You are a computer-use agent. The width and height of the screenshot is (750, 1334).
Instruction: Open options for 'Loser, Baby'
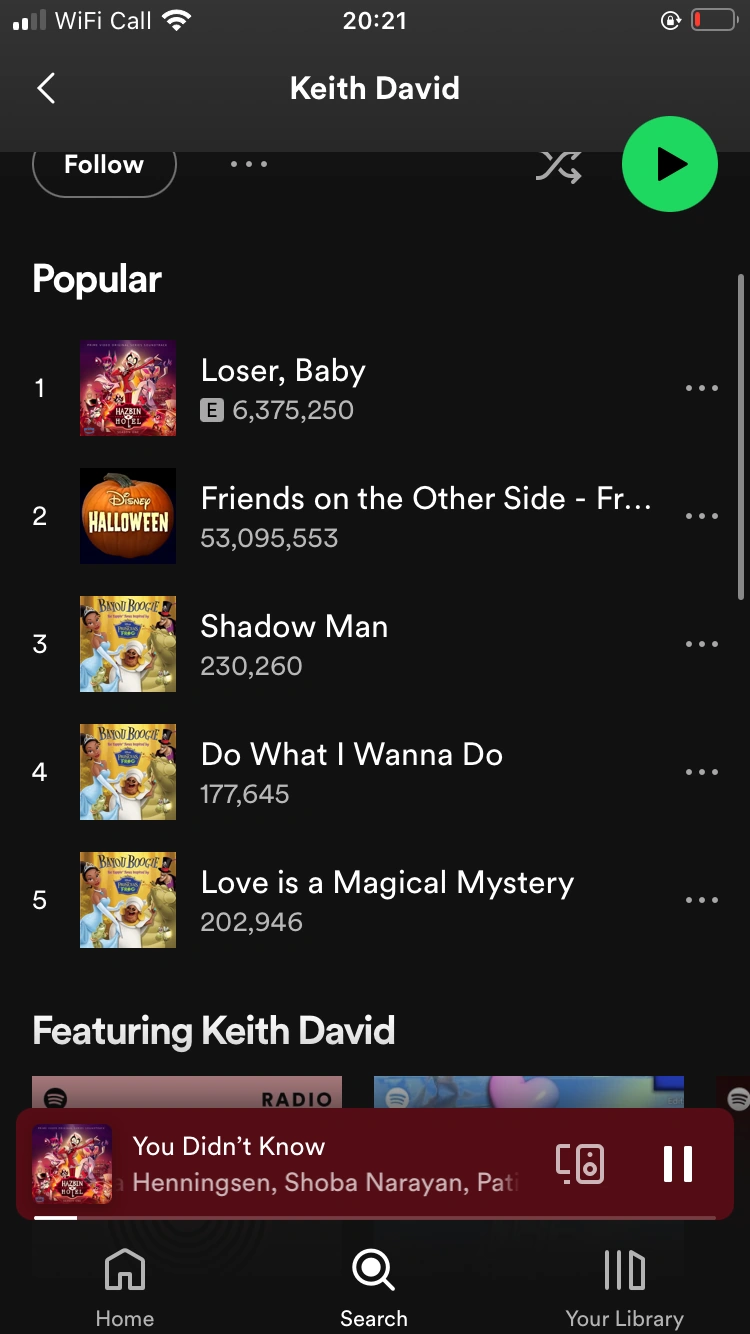[x=702, y=388]
